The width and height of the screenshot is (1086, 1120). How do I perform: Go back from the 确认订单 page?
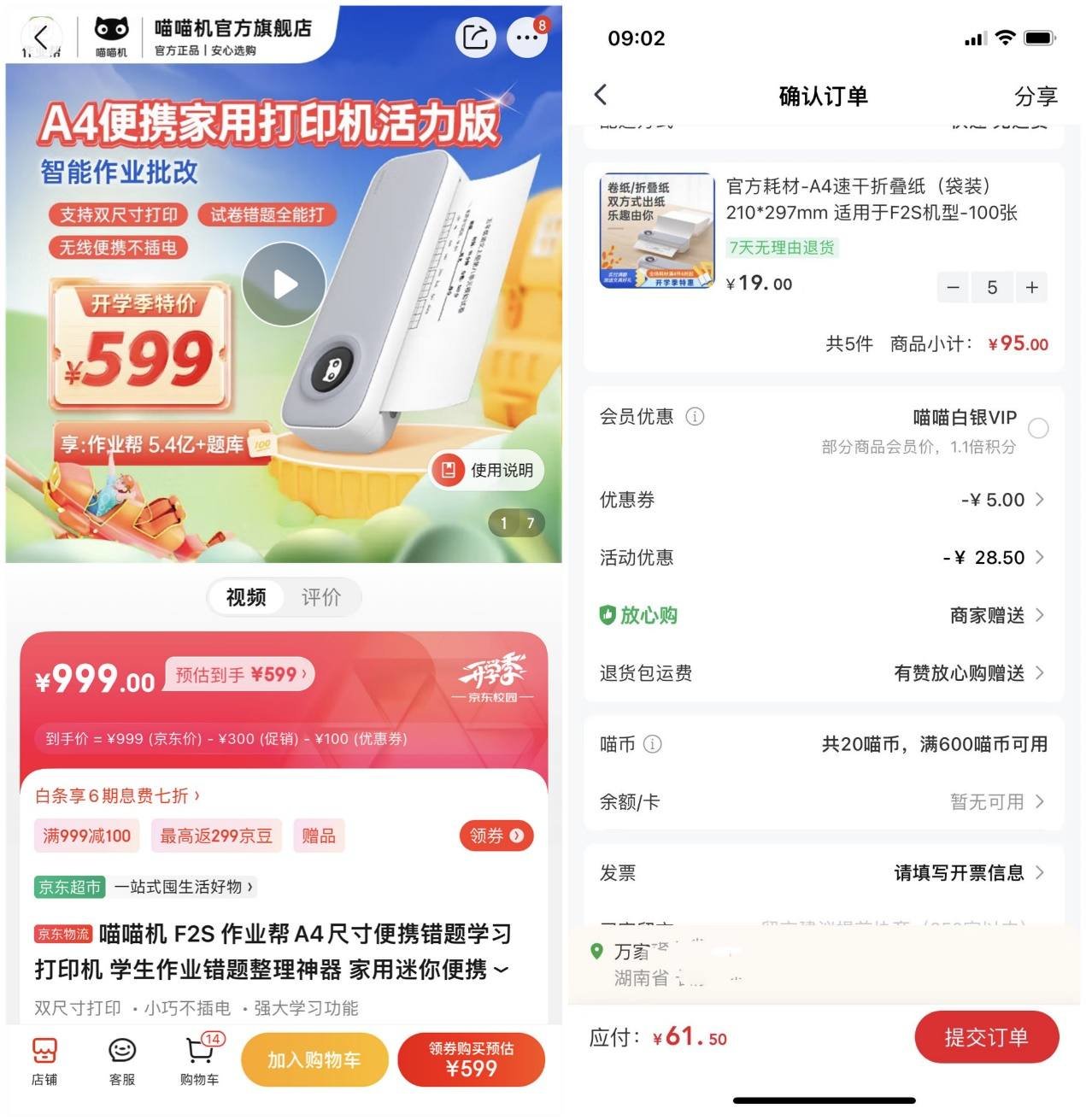(602, 95)
